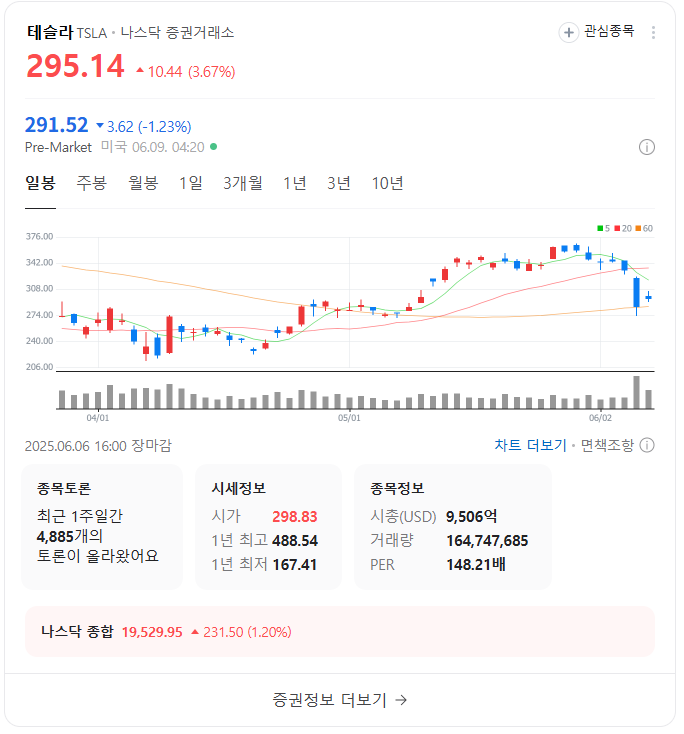Switch chart to 10년 range

click(x=387, y=183)
